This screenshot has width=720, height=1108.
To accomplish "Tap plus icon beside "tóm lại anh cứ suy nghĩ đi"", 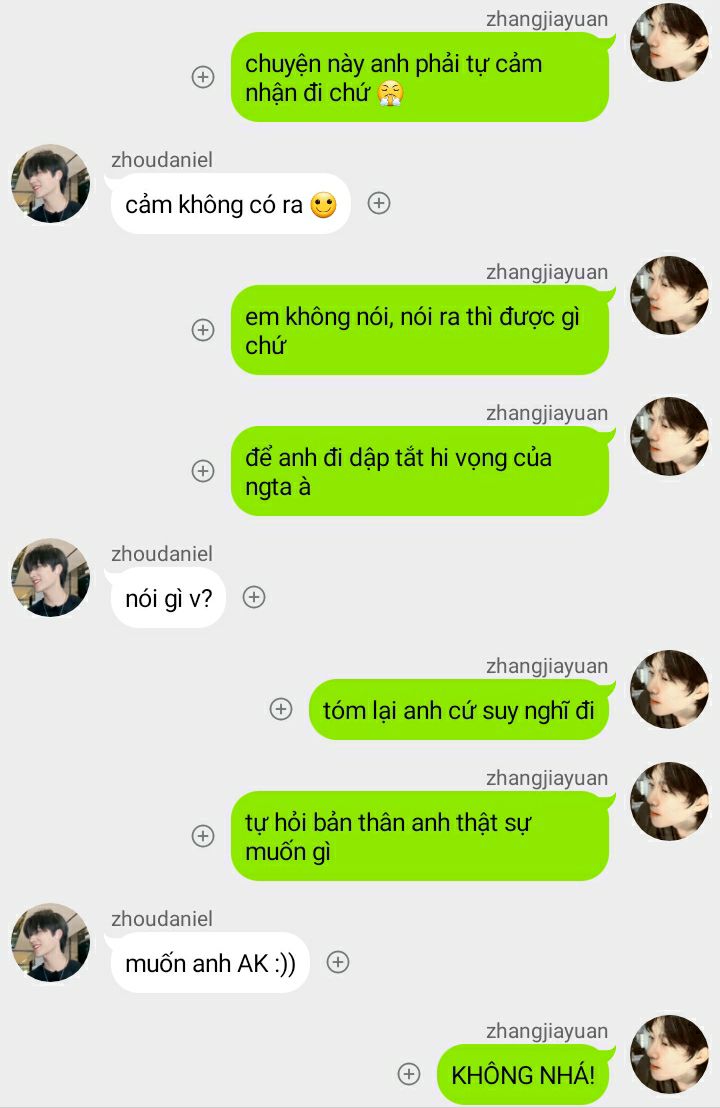I will (281, 709).
